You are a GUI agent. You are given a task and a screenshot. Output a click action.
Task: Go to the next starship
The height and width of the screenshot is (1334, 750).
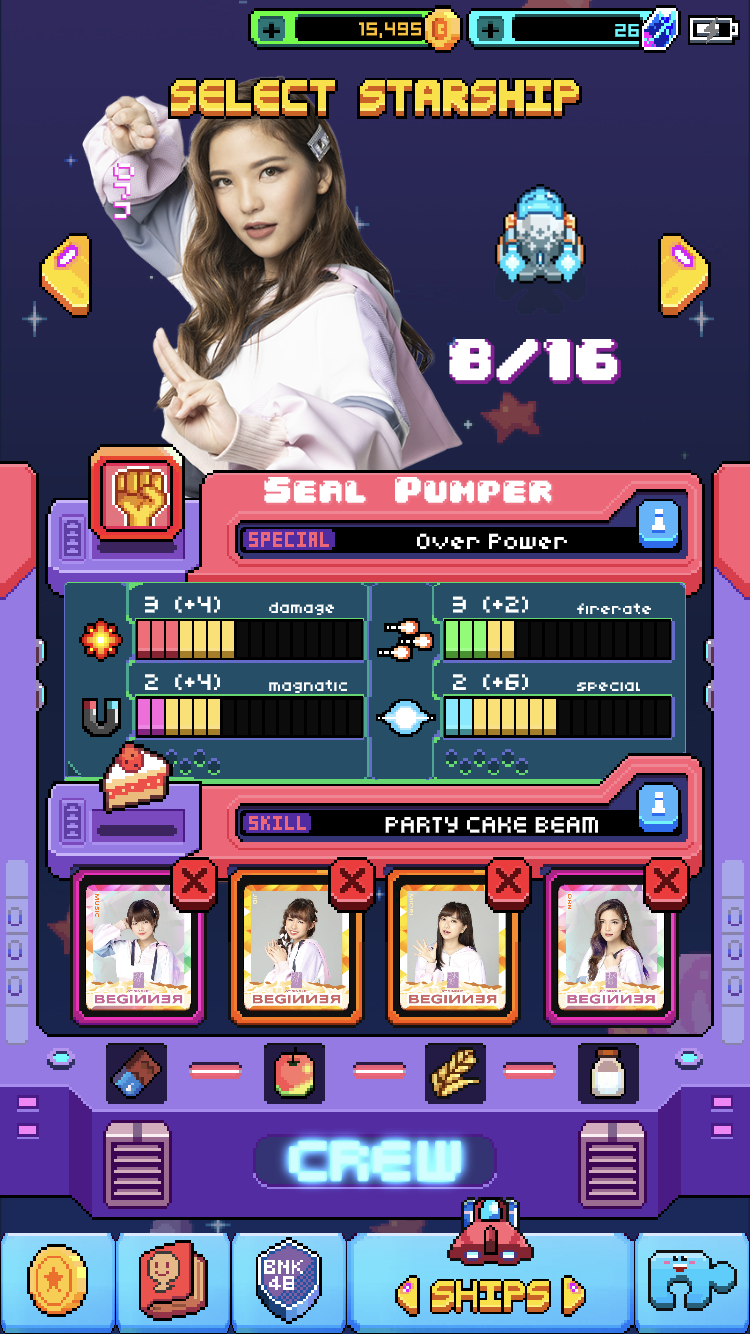coord(684,273)
